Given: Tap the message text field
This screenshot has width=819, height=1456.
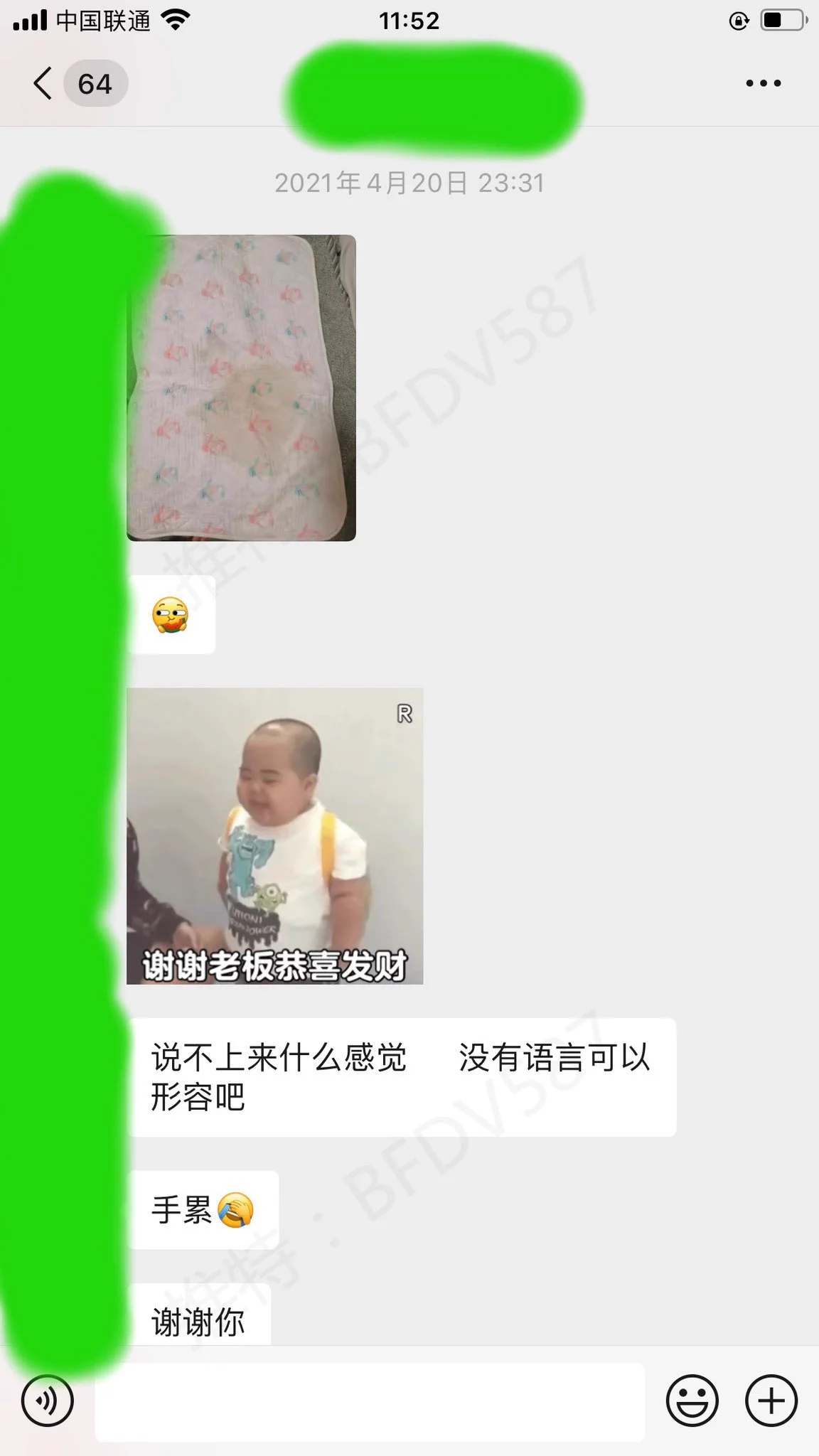Looking at the screenshot, I should [x=370, y=1402].
